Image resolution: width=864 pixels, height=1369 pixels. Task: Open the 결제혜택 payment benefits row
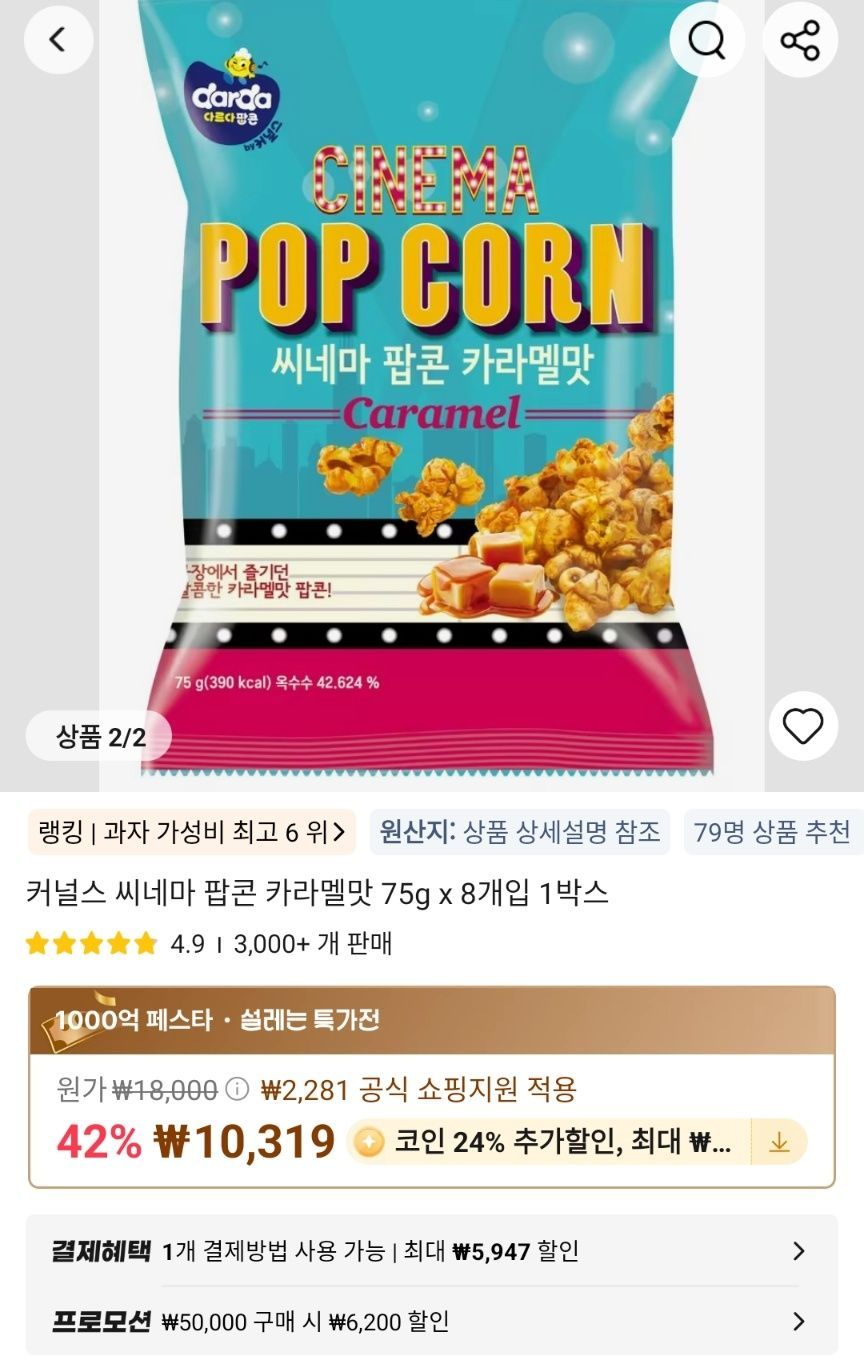point(431,1251)
